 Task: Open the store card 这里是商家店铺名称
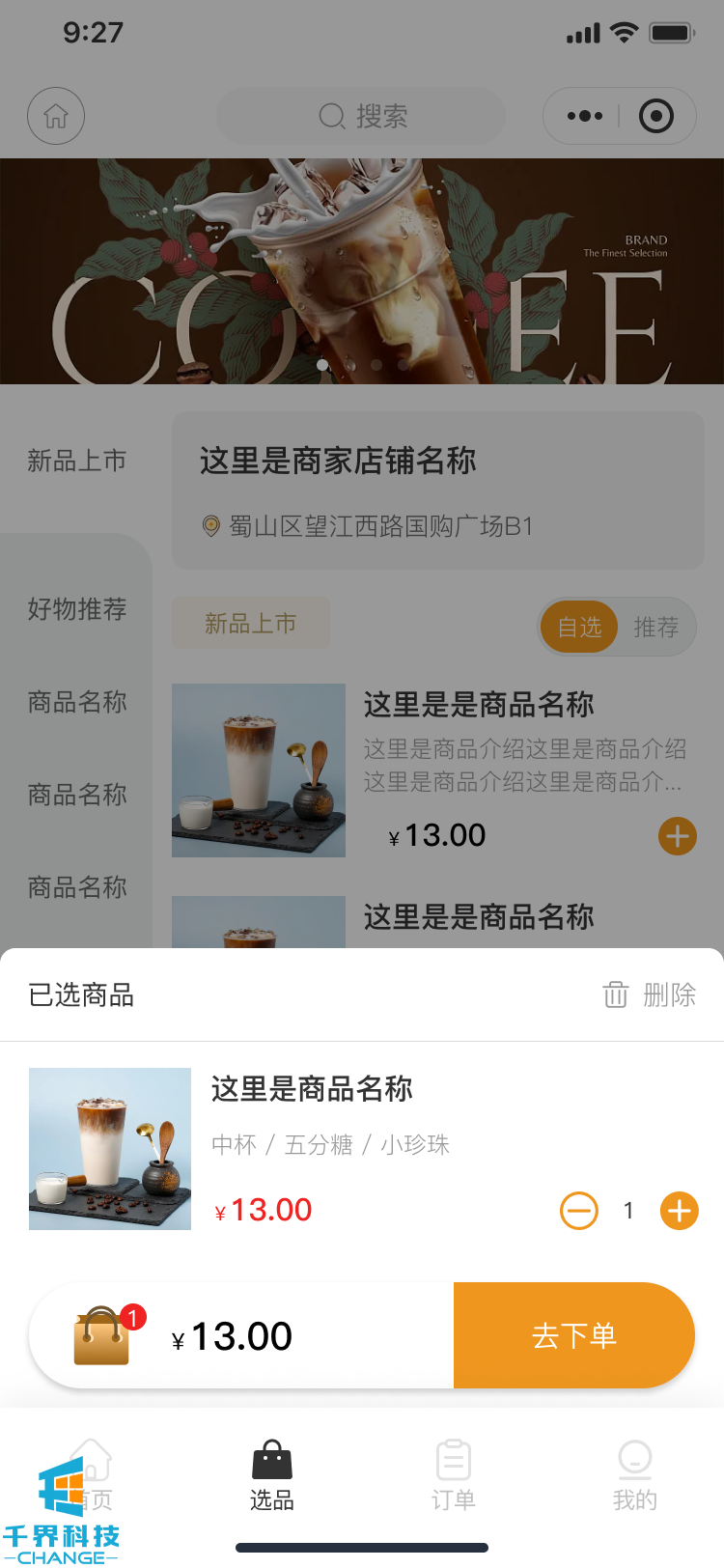[x=437, y=490]
